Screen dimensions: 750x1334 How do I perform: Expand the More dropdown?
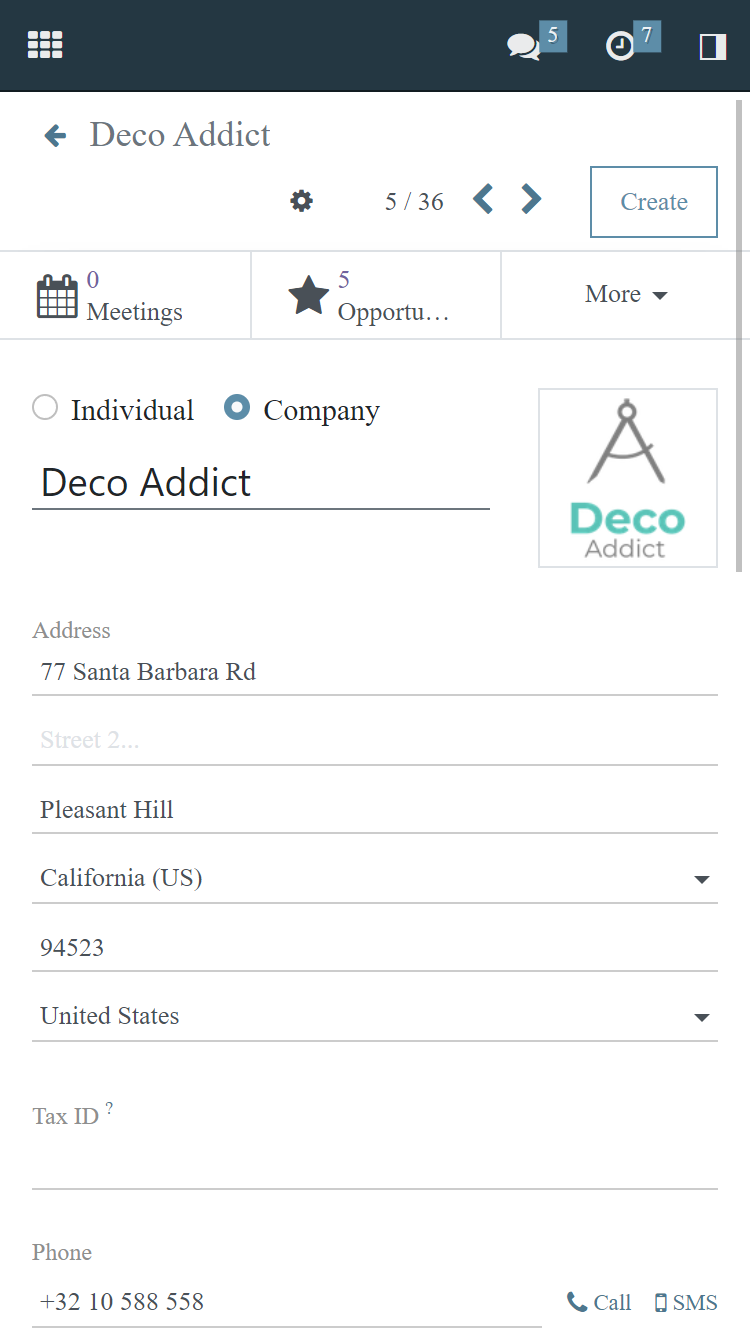point(625,295)
